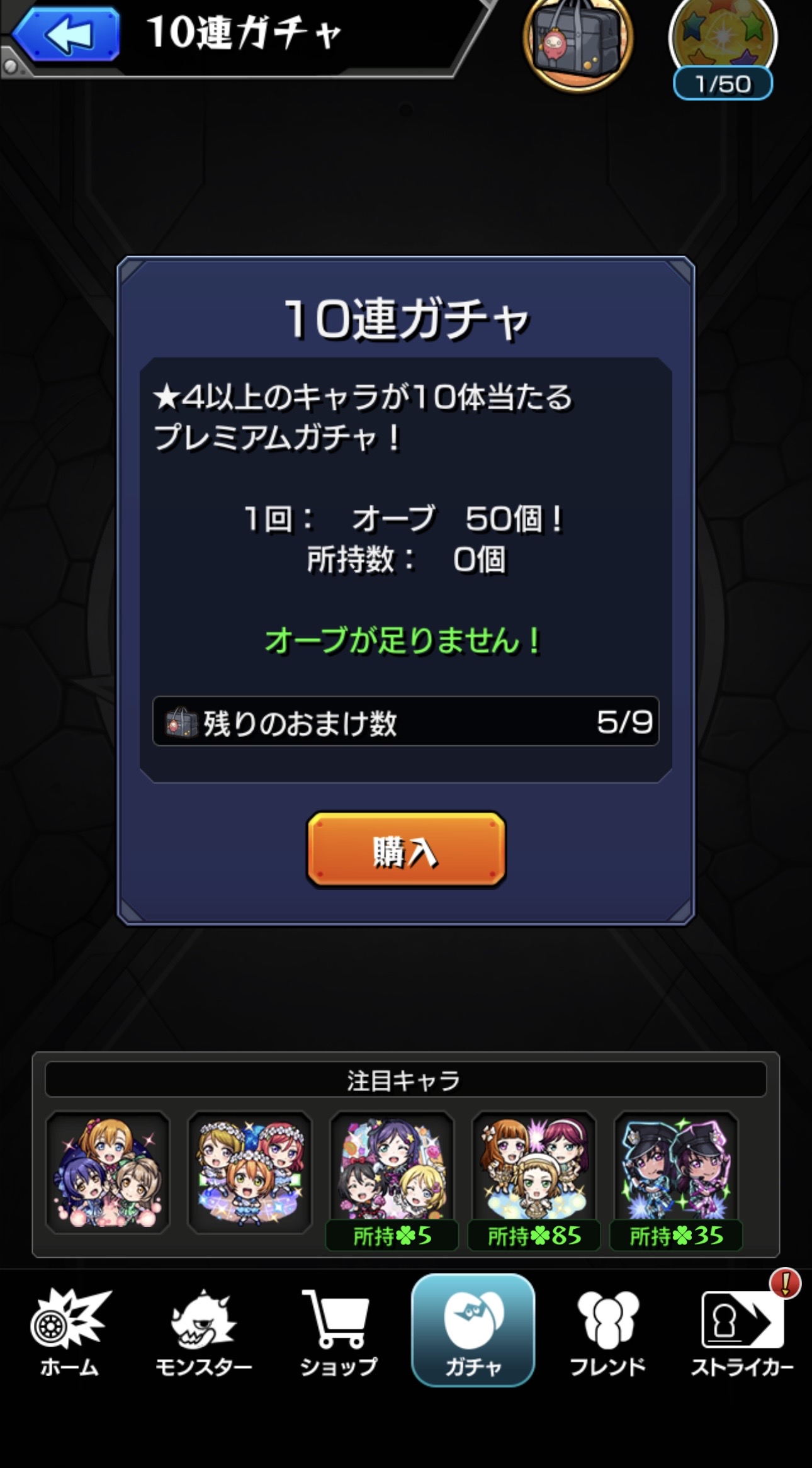Go back with the blue arrow button
This screenshot has width=812, height=1468.
[x=66, y=34]
